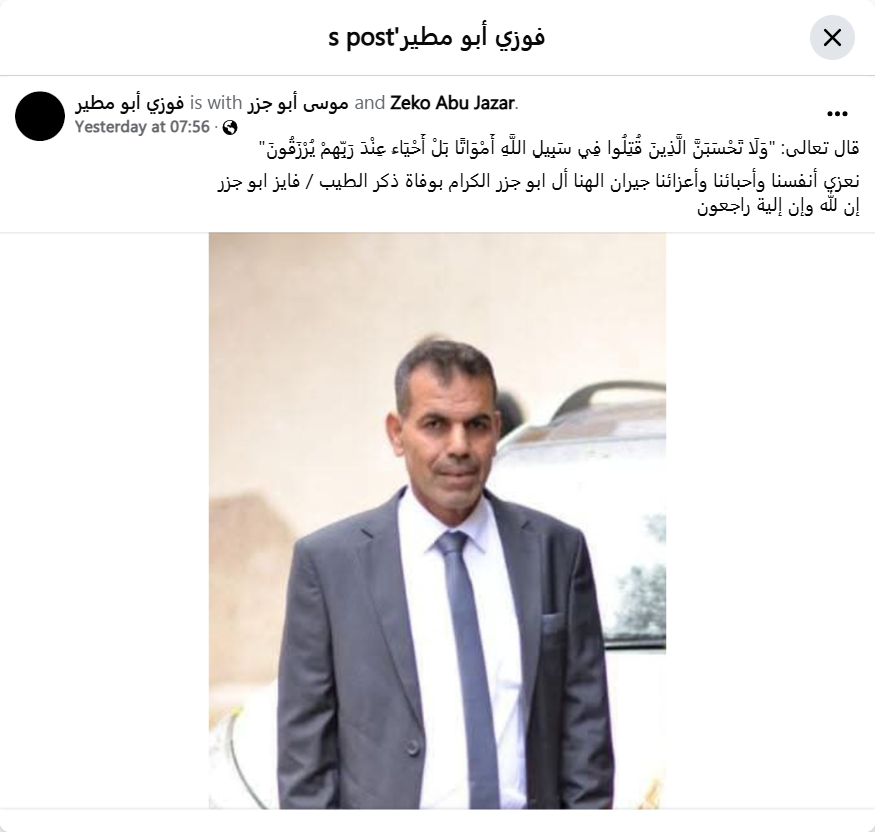Open فوزي أبو مطير's profile name link
The image size is (875, 832).
(x=129, y=103)
